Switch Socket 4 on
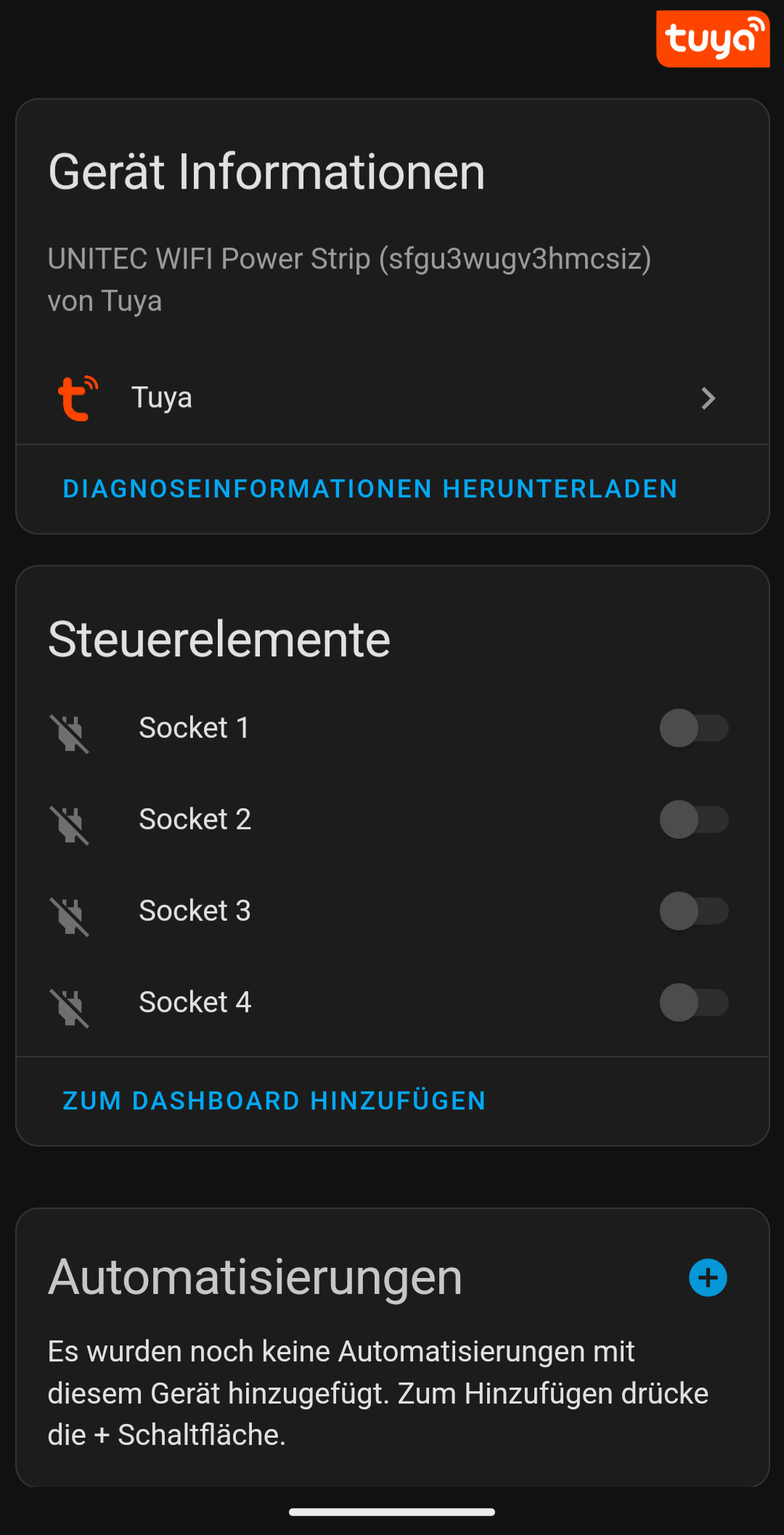The height and width of the screenshot is (1535, 784). tap(694, 1003)
